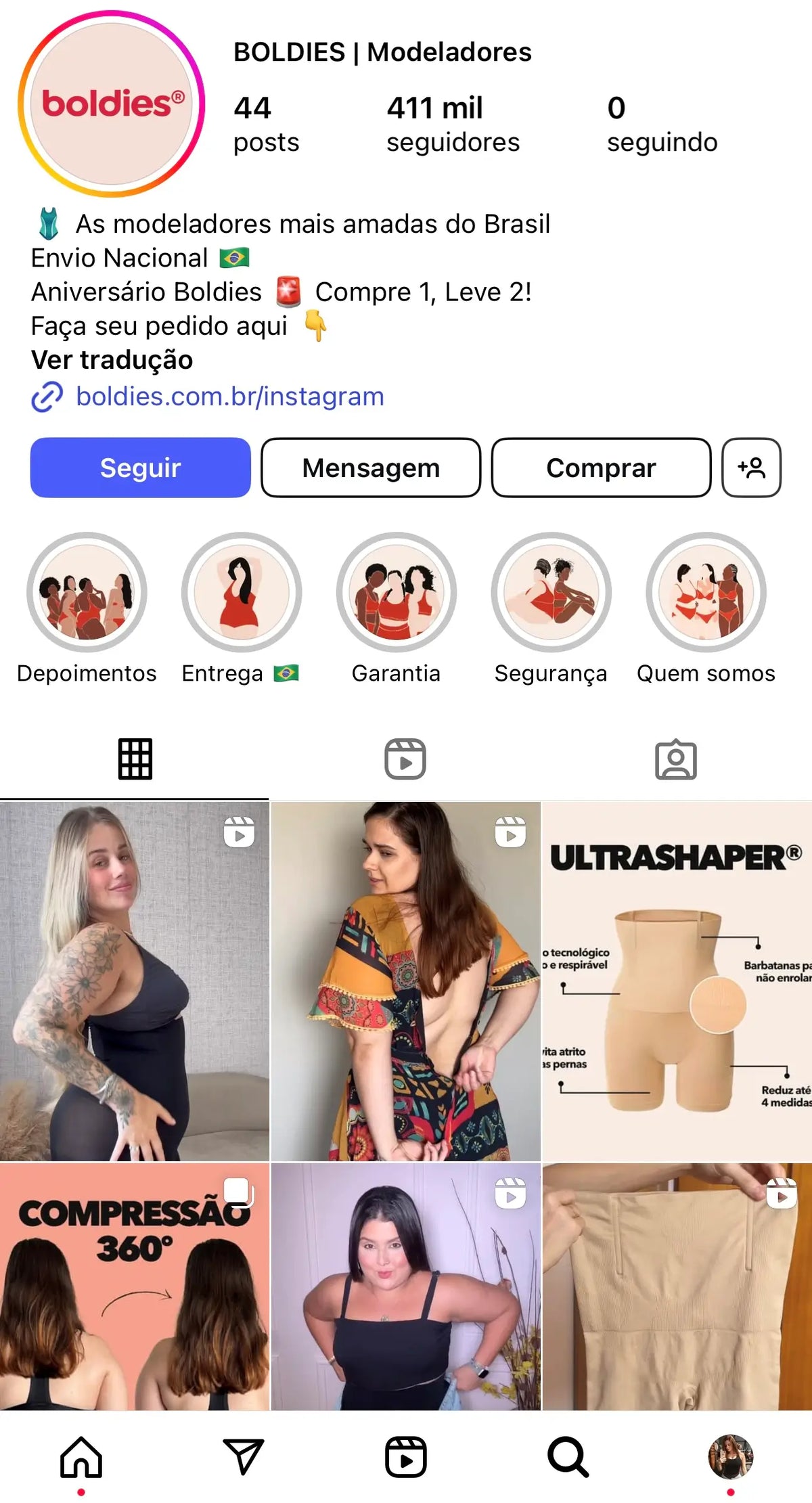Open the Depoimentos story highlight

coord(87,593)
